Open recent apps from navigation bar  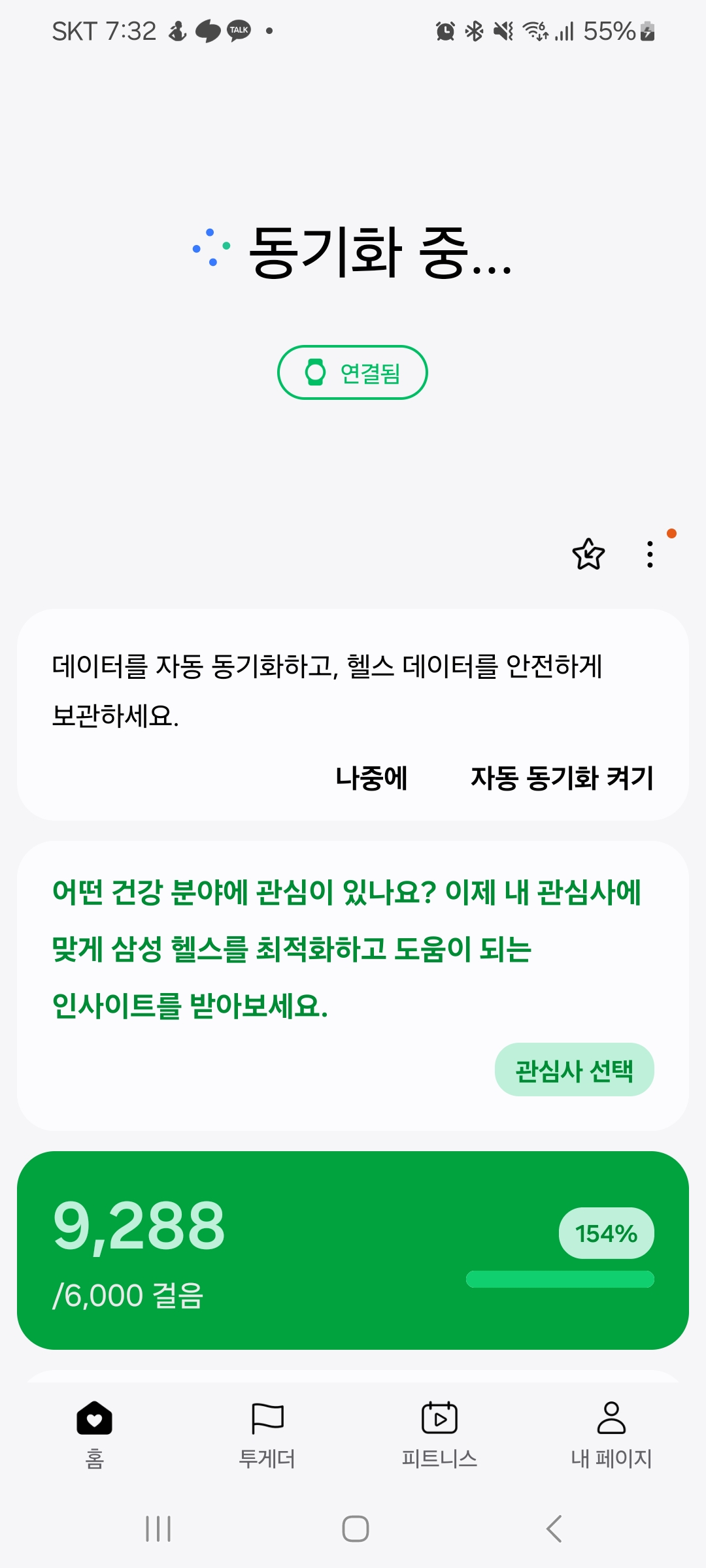click(x=158, y=1529)
